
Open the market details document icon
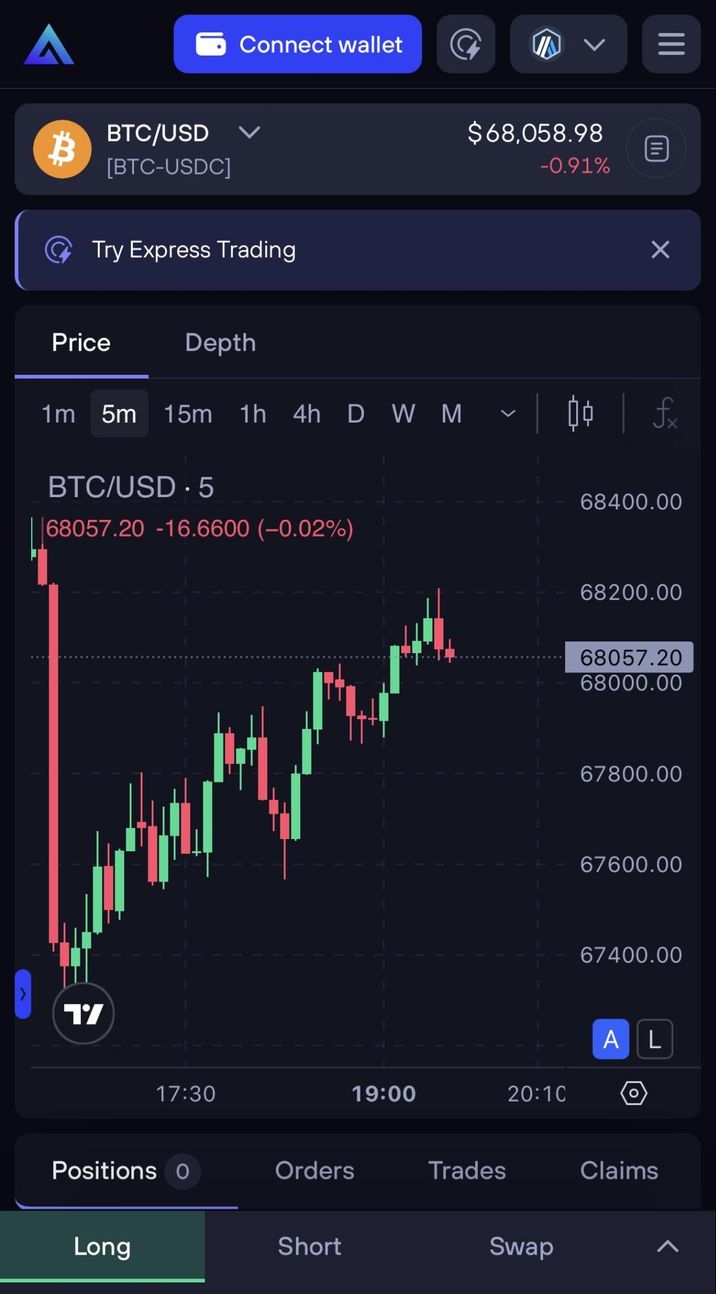coord(656,149)
